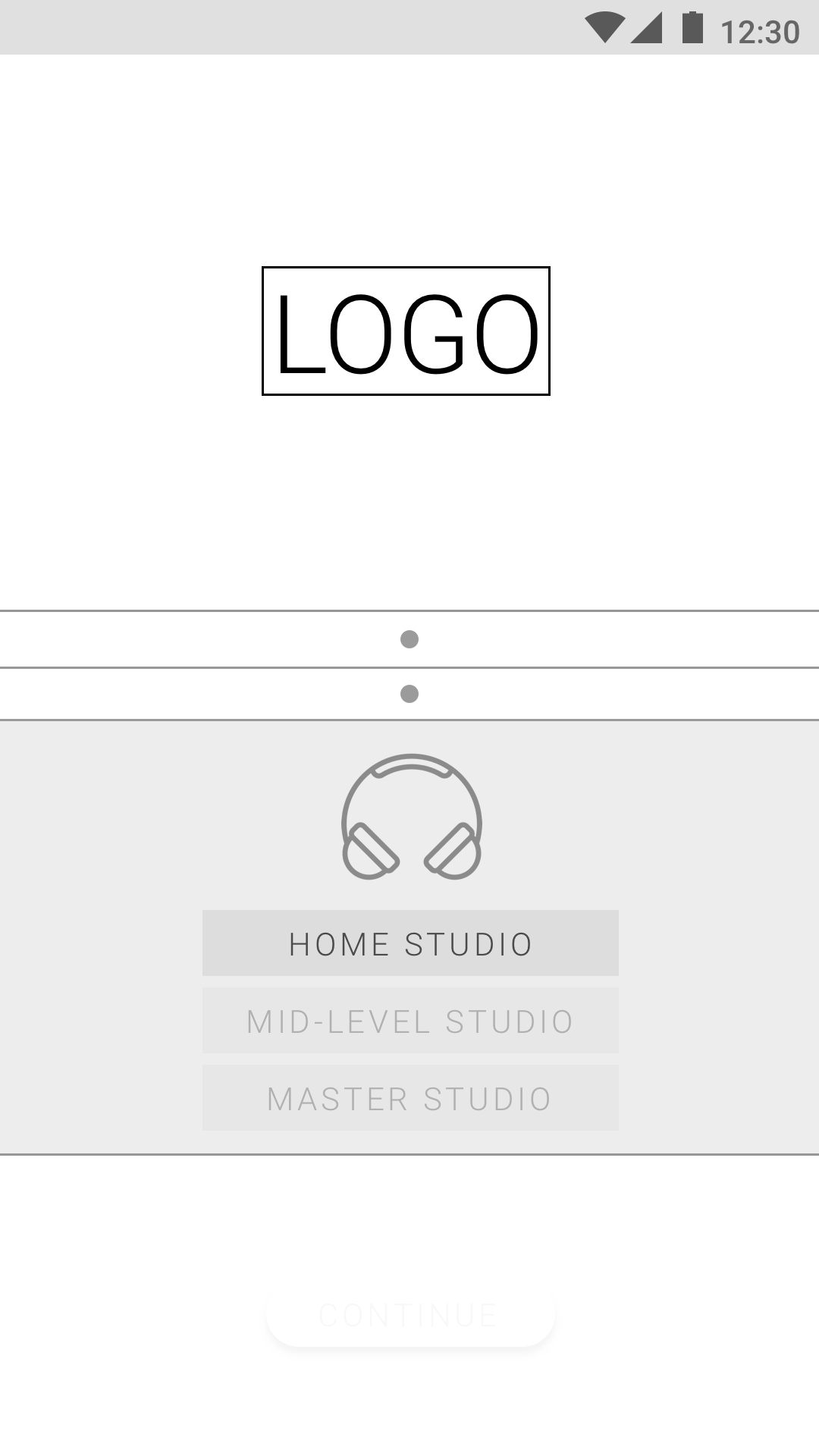Expand the second collapsed section row
This screenshot has height=1456, width=819.
point(409,694)
